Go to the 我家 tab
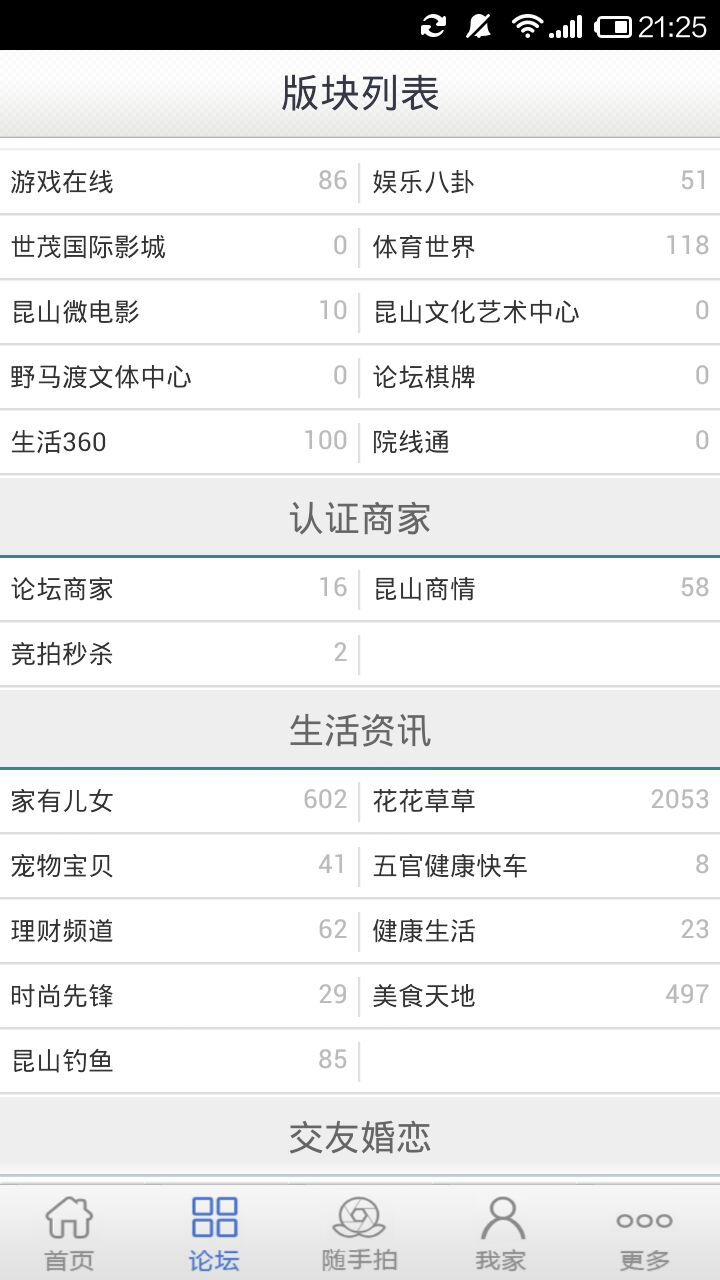The height and width of the screenshot is (1280, 720). coord(503,1233)
